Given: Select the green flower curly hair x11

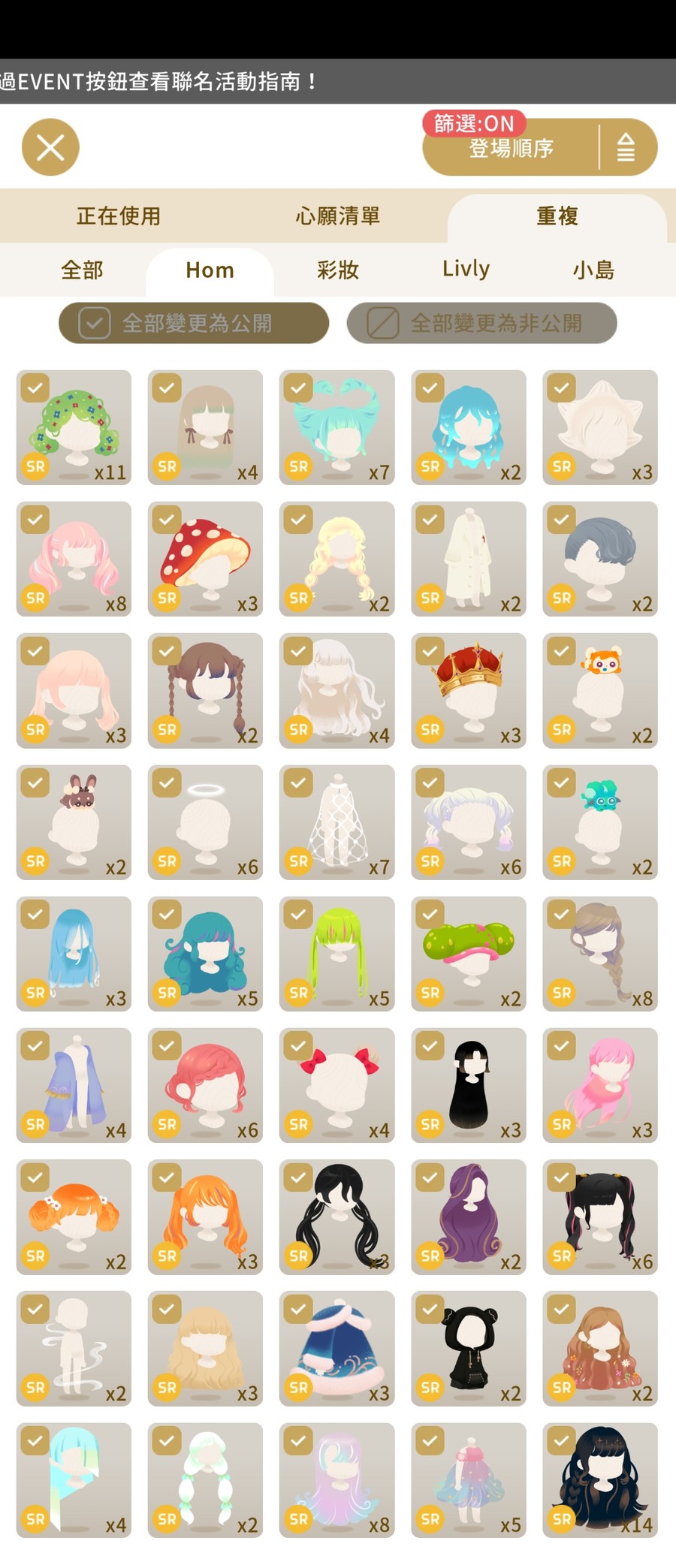Looking at the screenshot, I should (x=74, y=427).
